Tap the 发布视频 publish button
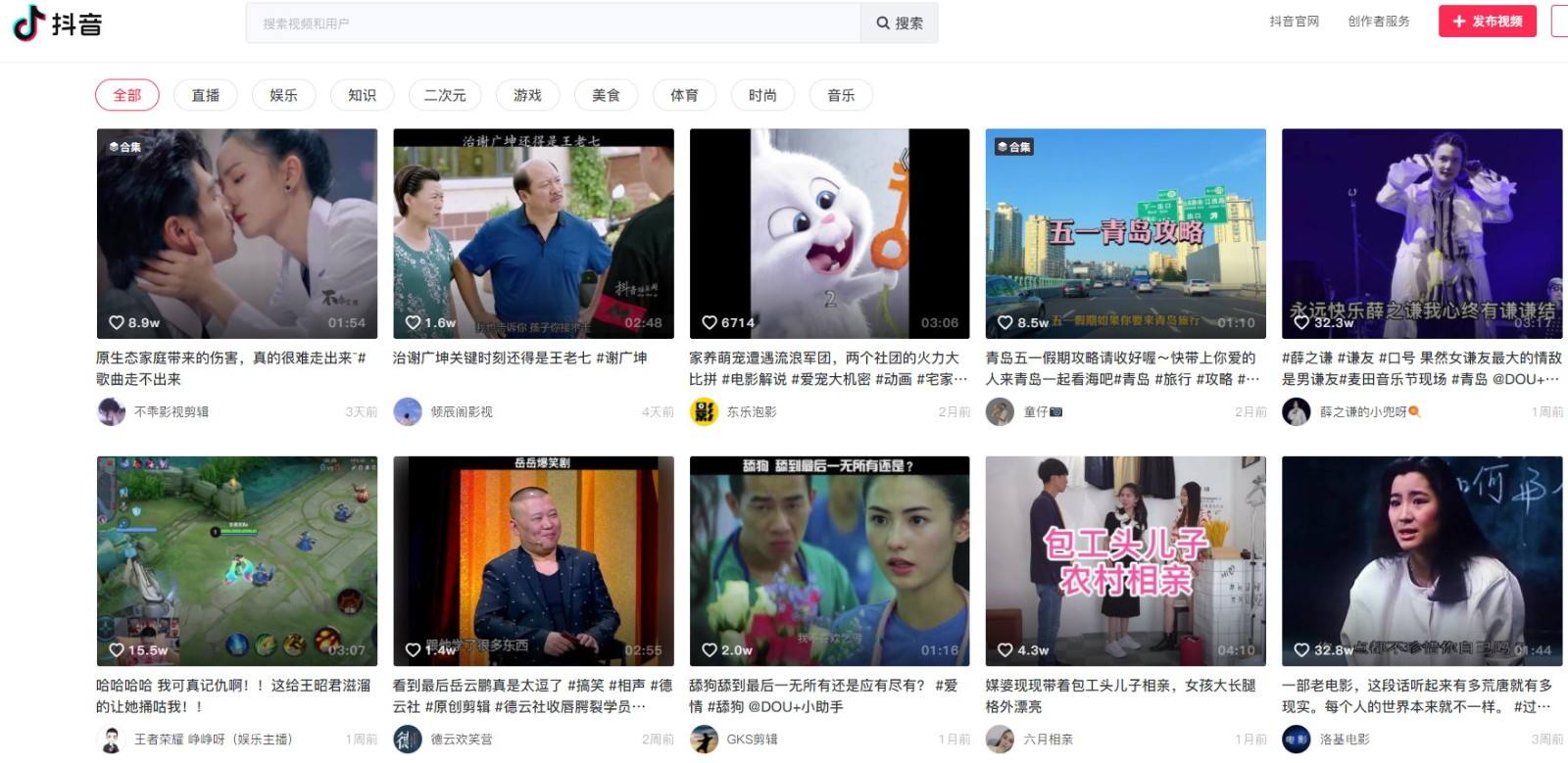Image resolution: width=1568 pixels, height=763 pixels. [1487, 22]
